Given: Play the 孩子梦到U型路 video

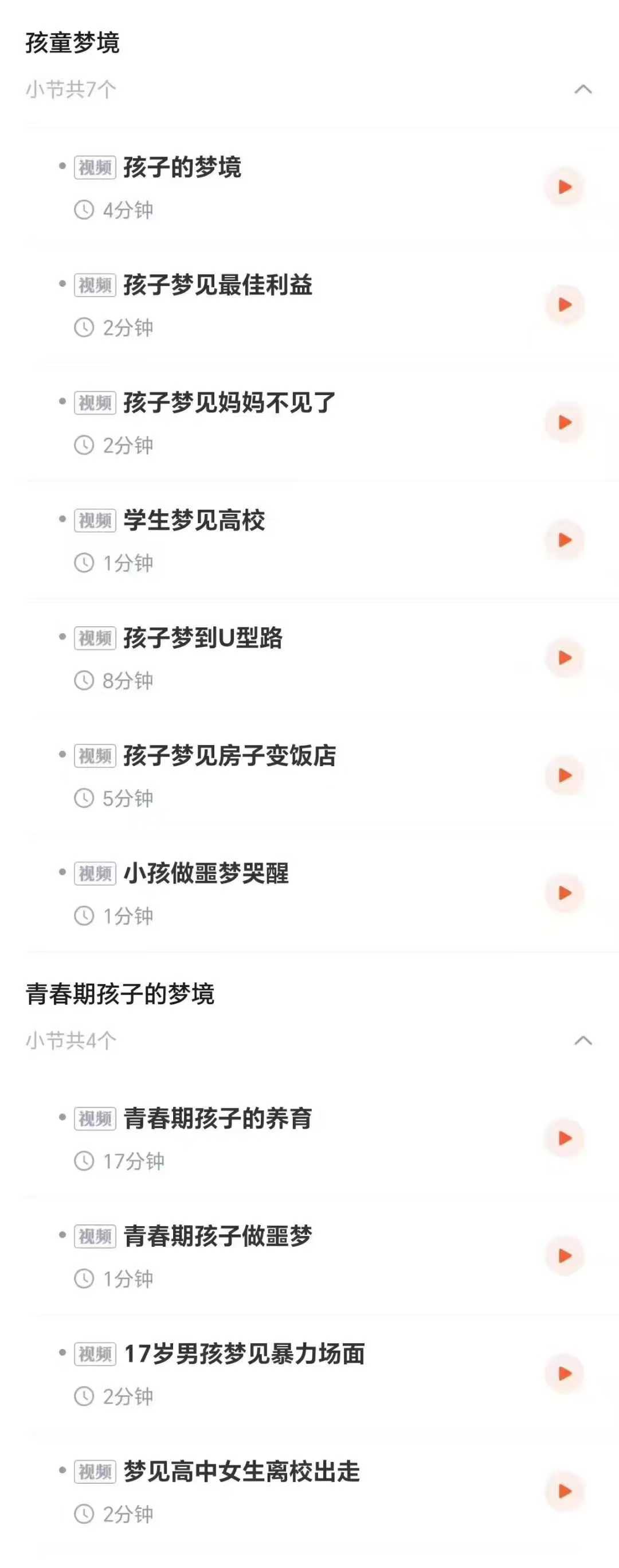Looking at the screenshot, I should pos(565,658).
